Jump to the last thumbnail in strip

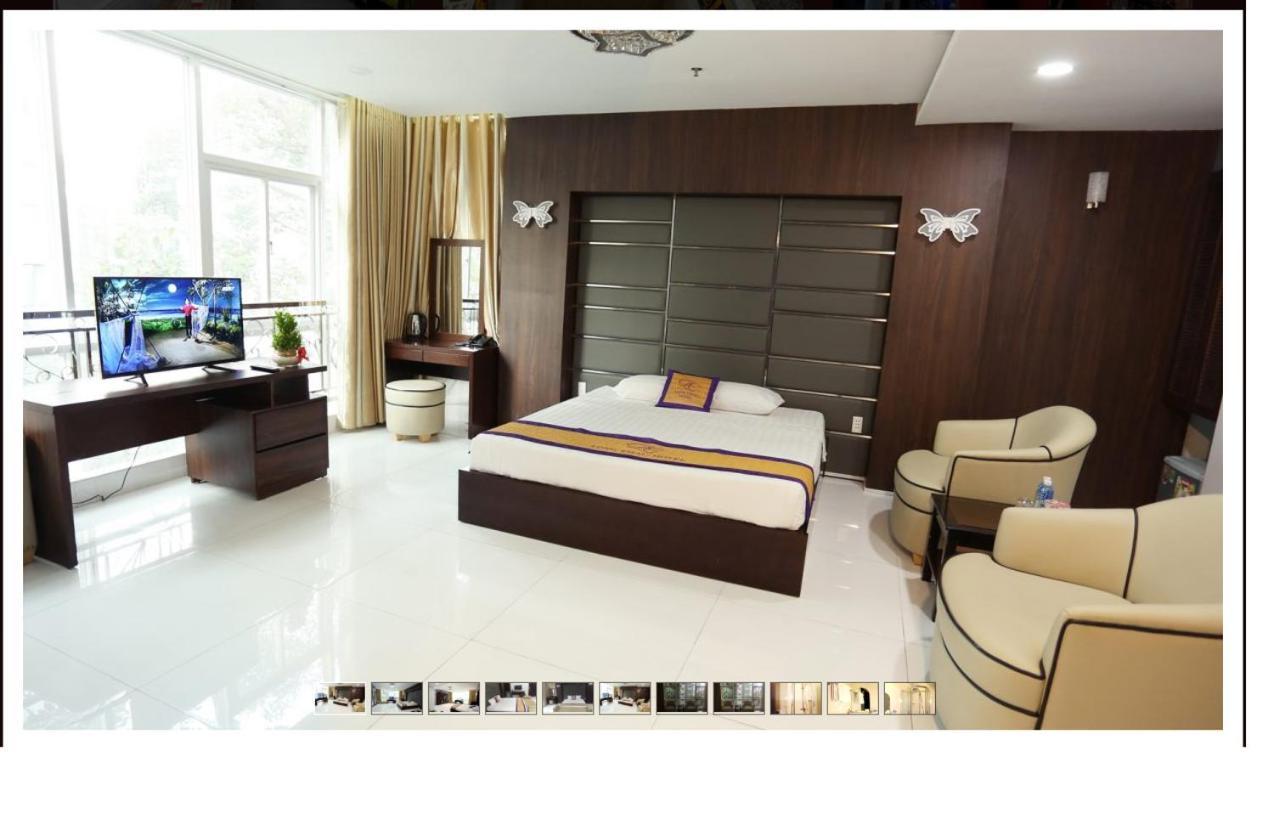(910, 698)
